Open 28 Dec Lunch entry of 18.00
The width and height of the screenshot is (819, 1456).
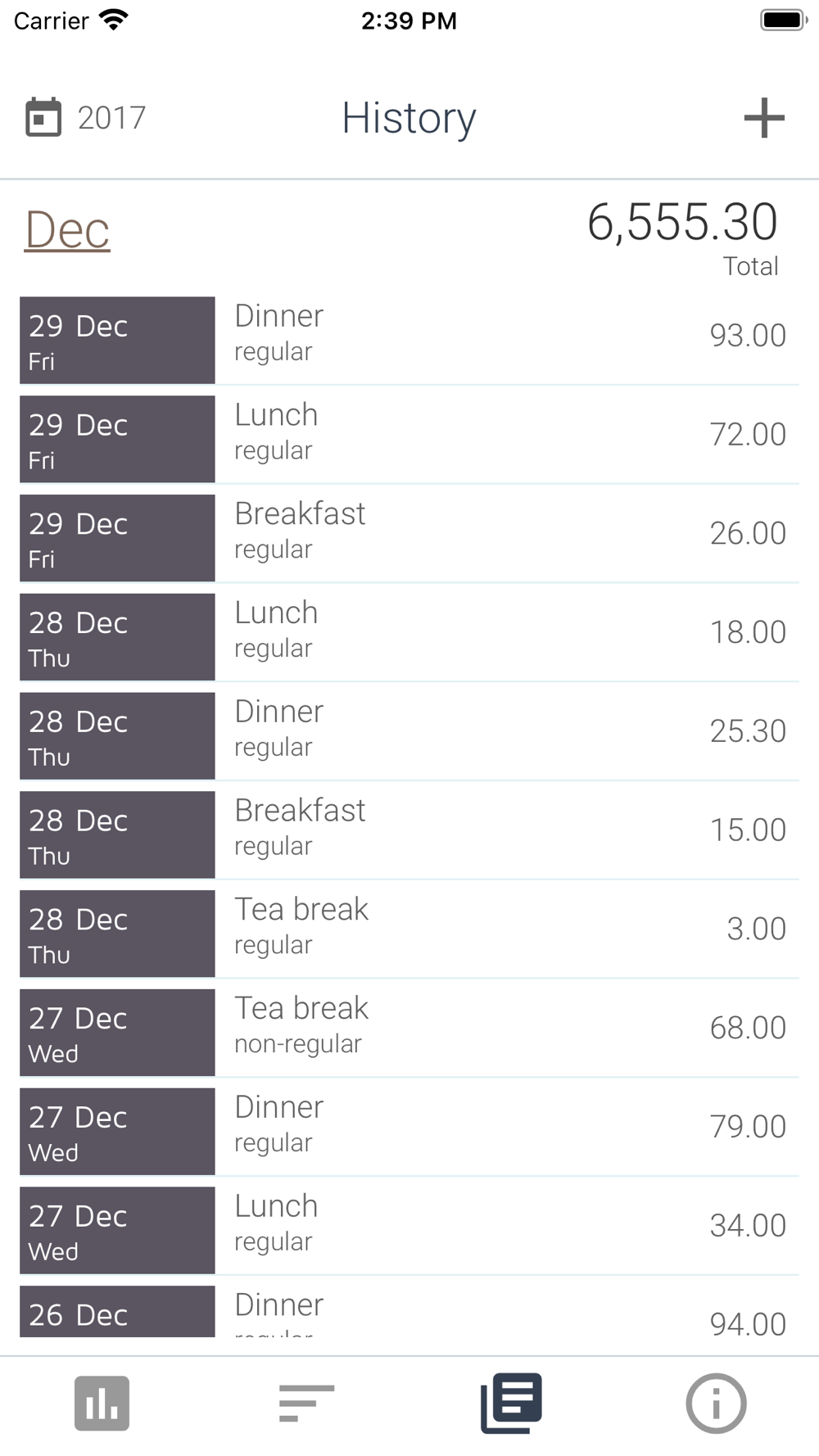point(409,637)
